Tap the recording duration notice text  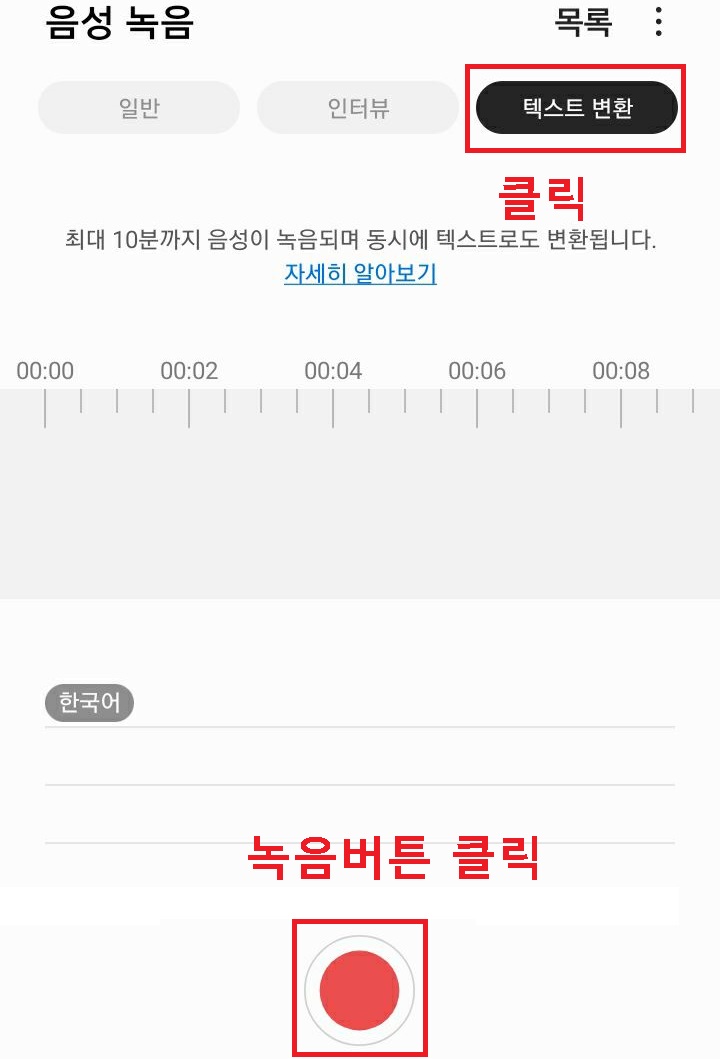coord(360,240)
